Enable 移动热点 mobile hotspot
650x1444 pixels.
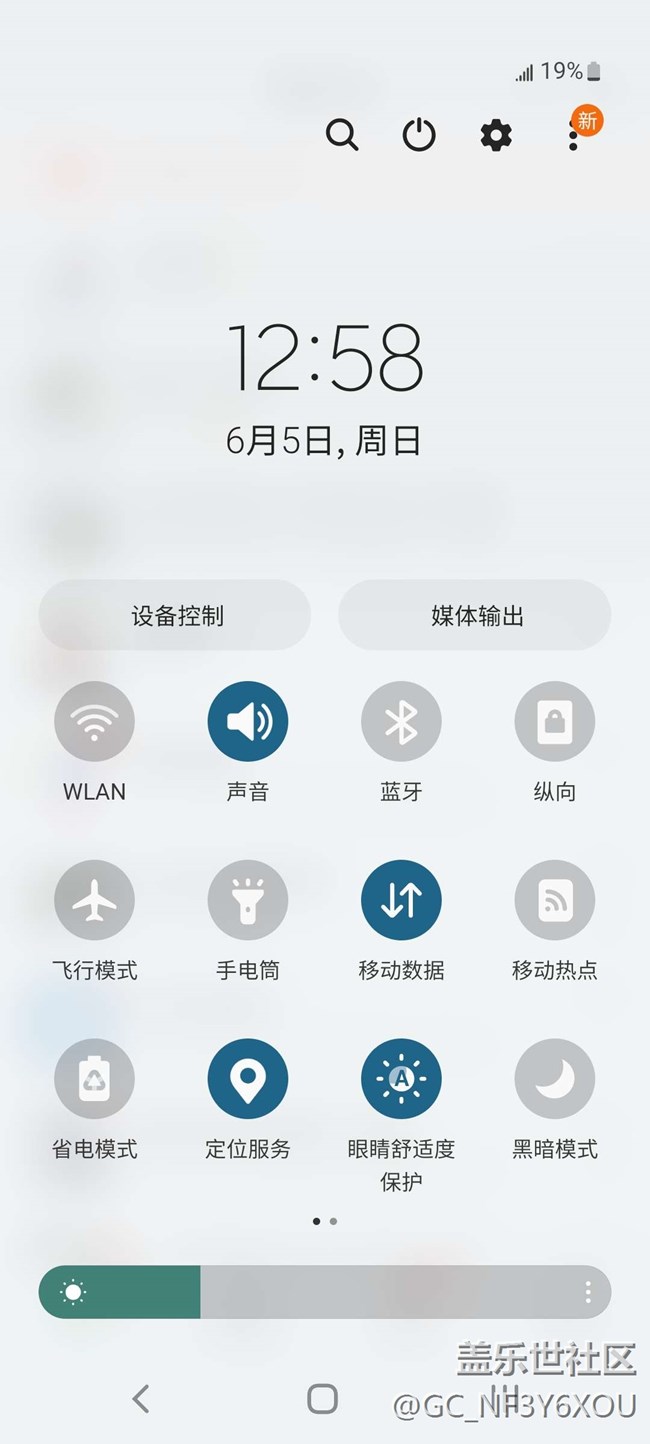tap(555, 900)
